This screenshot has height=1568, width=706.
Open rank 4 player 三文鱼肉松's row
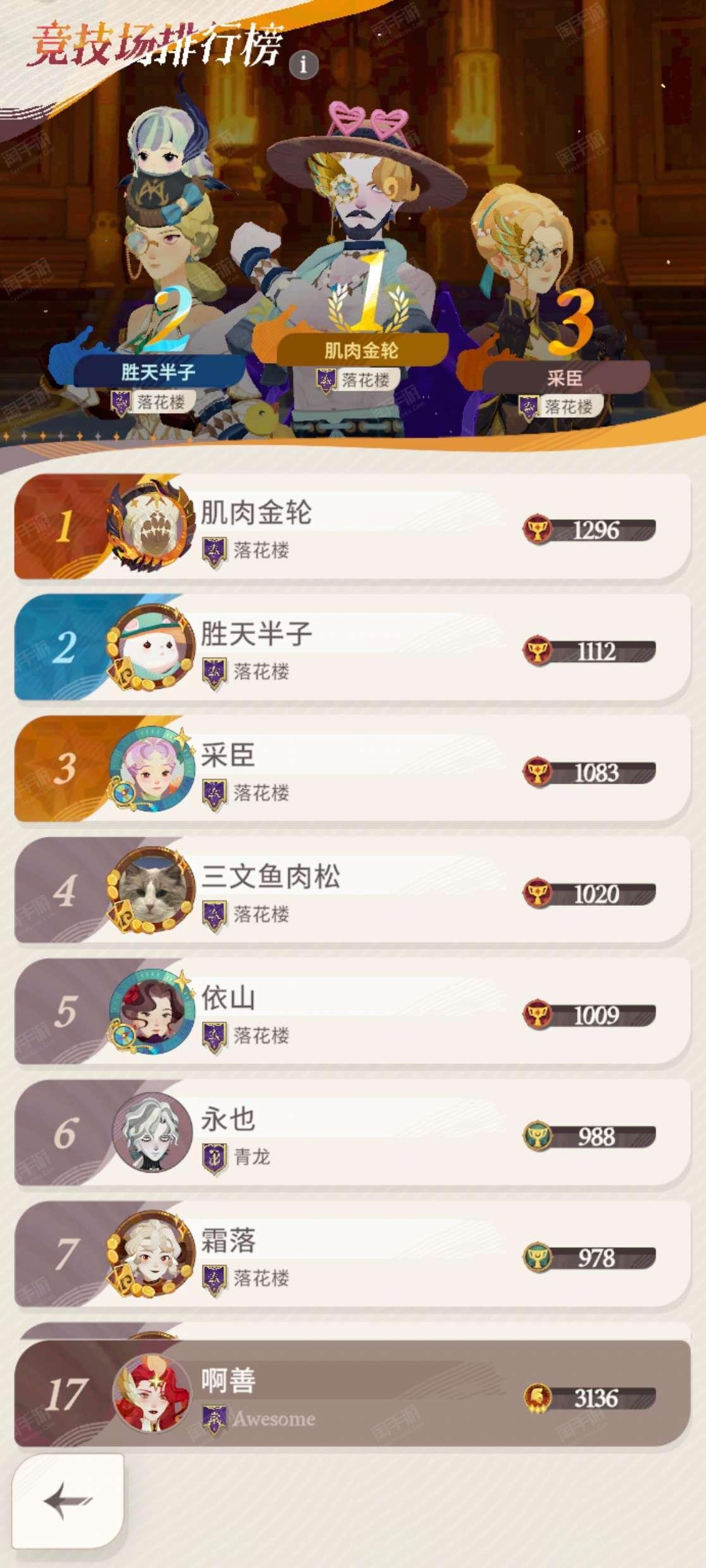coord(352,890)
